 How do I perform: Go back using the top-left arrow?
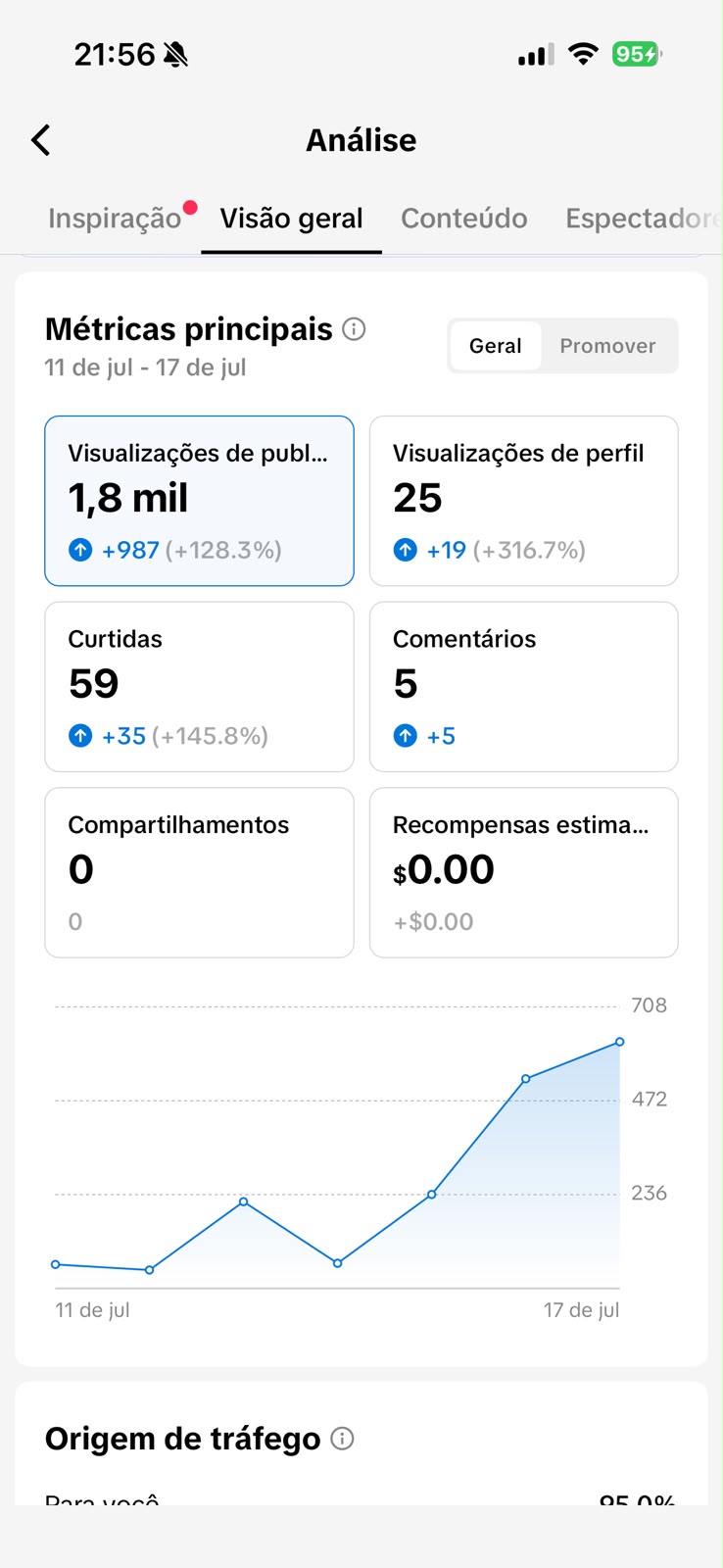click(x=40, y=140)
